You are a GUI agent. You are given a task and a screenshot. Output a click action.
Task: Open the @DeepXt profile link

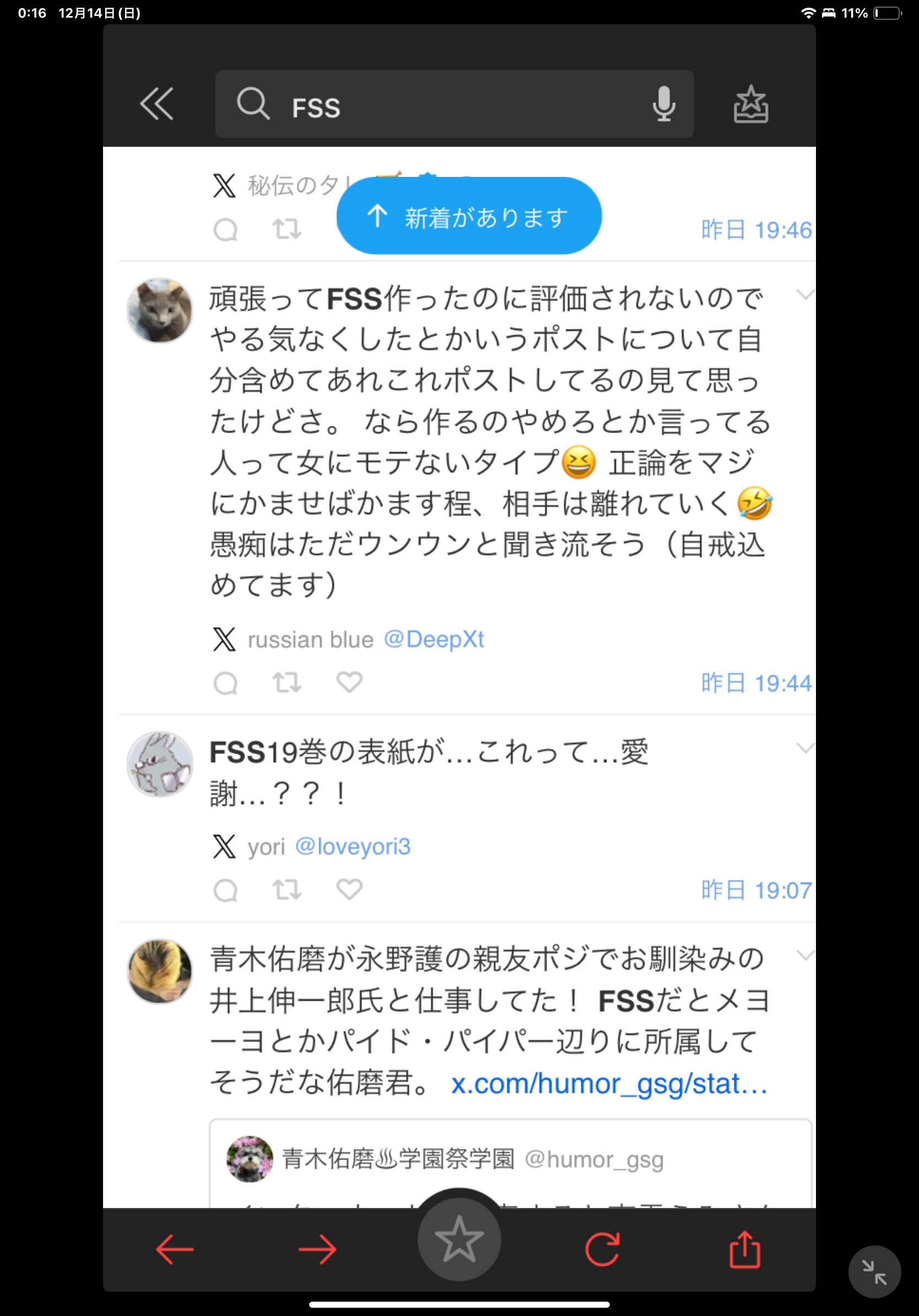434,639
